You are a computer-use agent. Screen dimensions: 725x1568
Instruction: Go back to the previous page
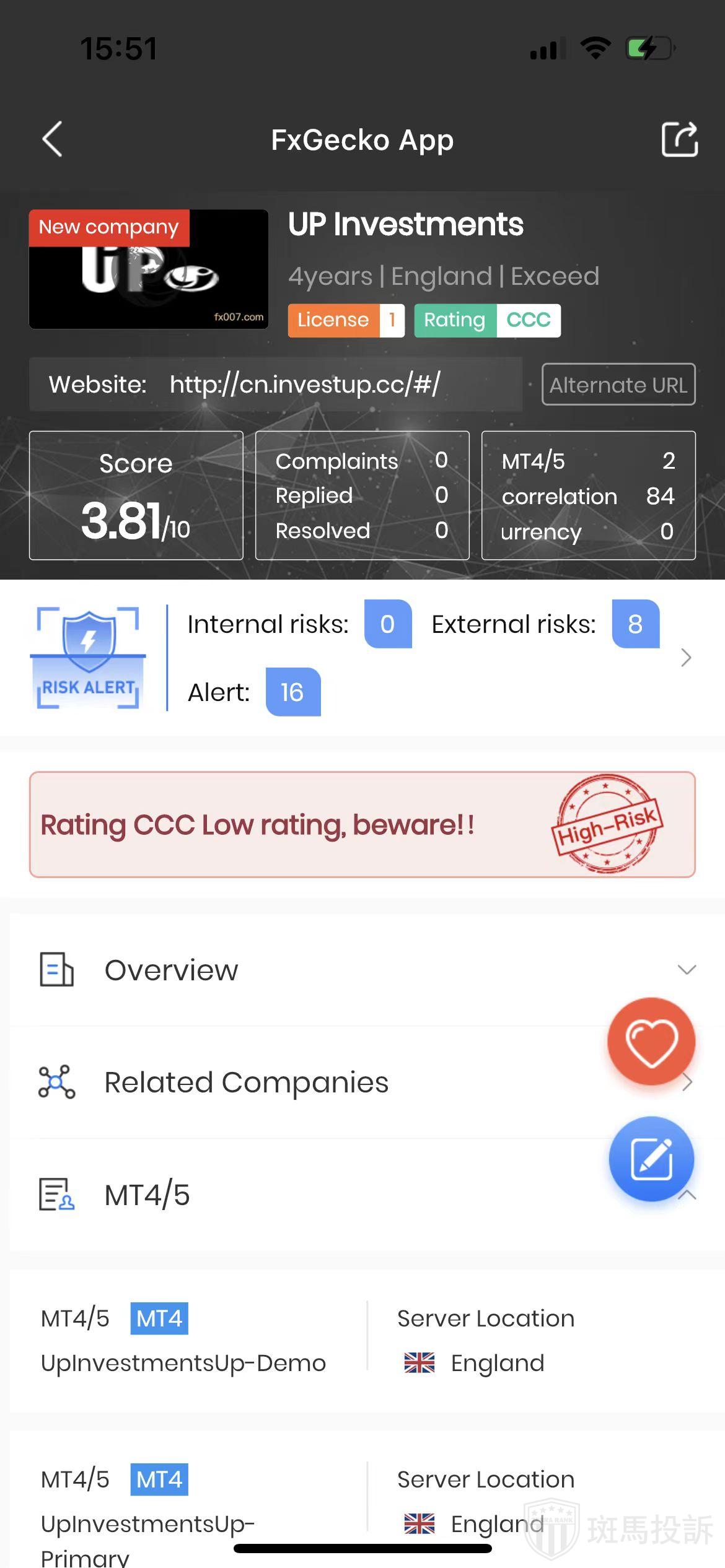pyautogui.click(x=53, y=139)
